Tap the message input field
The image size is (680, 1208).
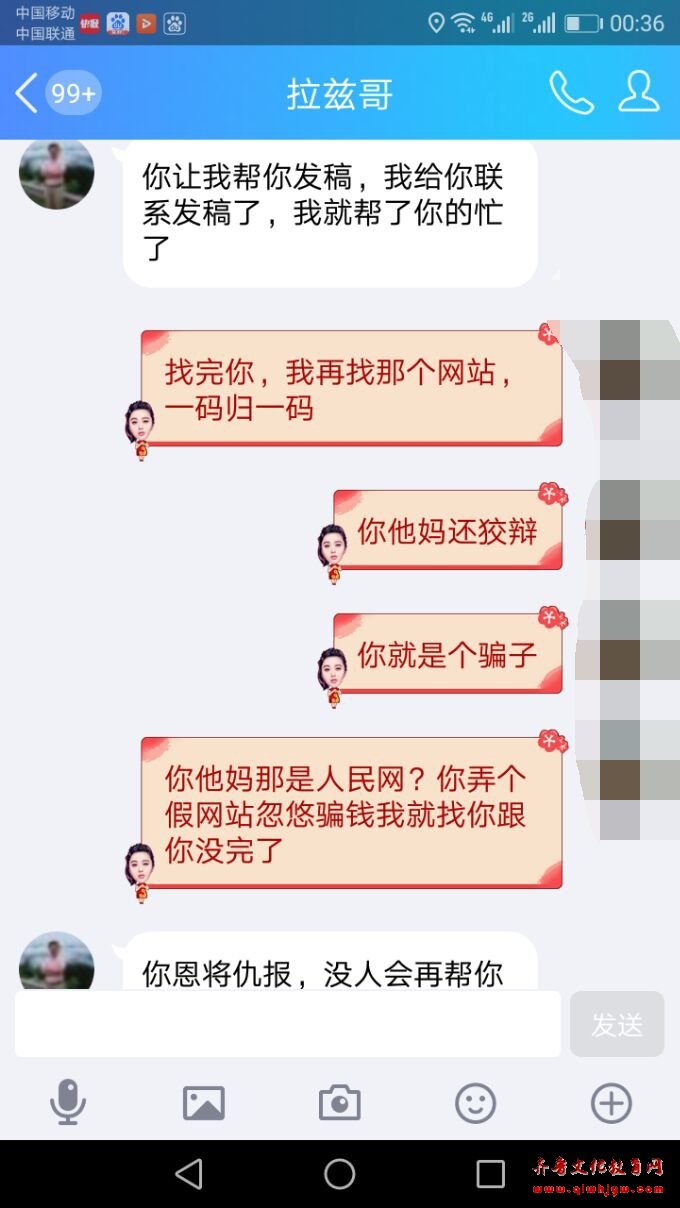tap(288, 1024)
